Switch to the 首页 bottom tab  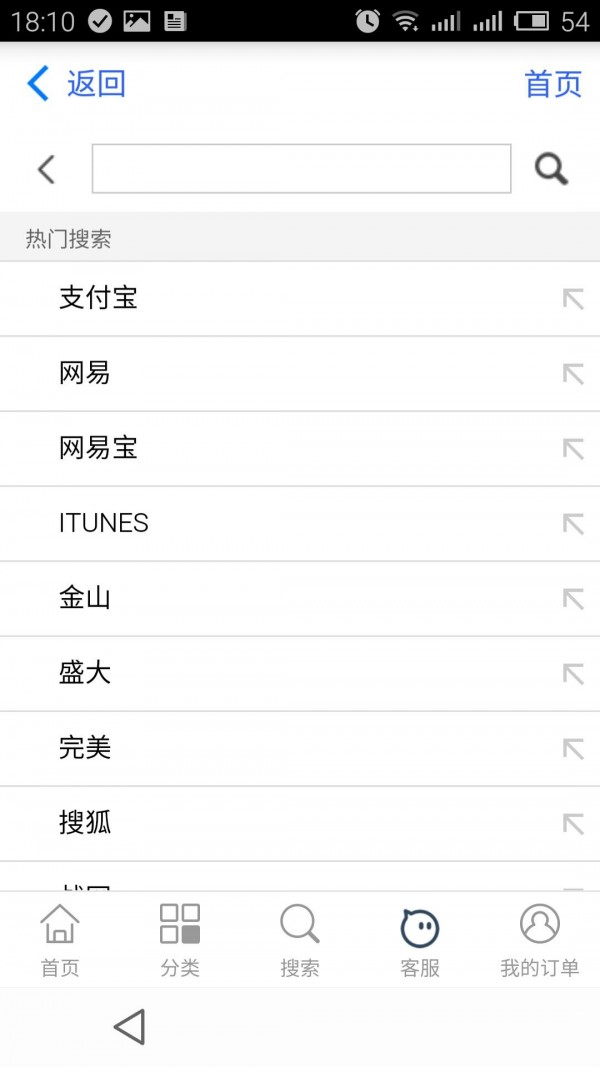tap(60, 940)
